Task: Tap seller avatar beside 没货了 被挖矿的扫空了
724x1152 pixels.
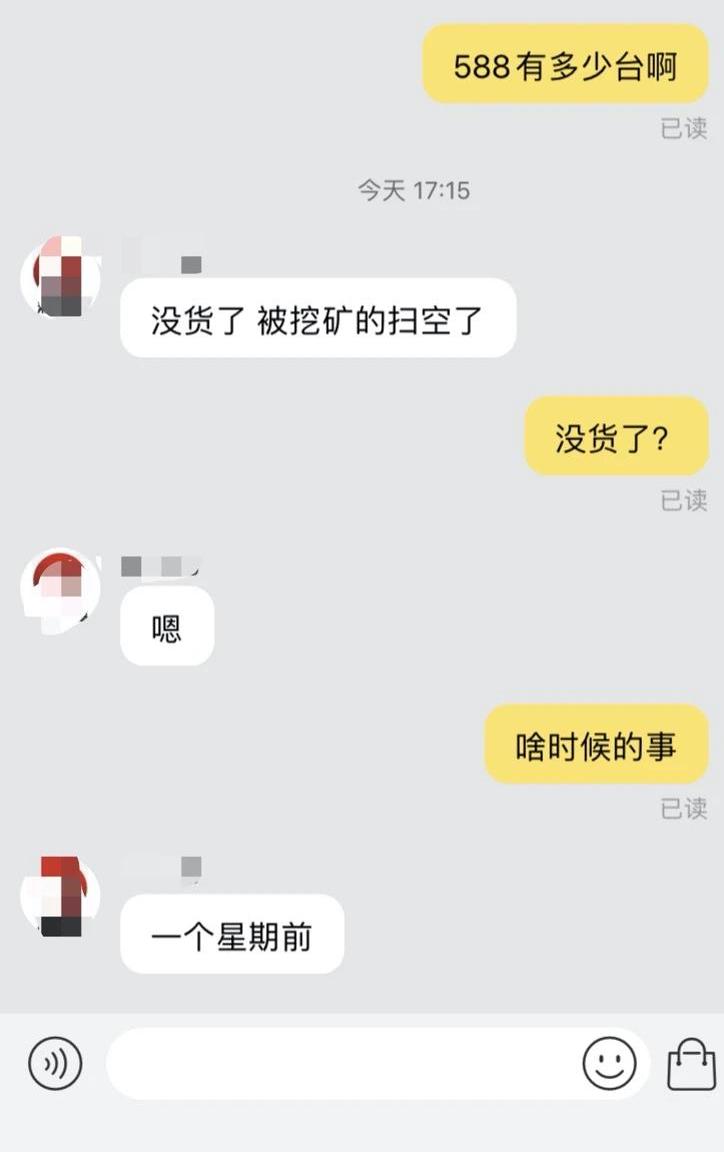Action: 60,278
